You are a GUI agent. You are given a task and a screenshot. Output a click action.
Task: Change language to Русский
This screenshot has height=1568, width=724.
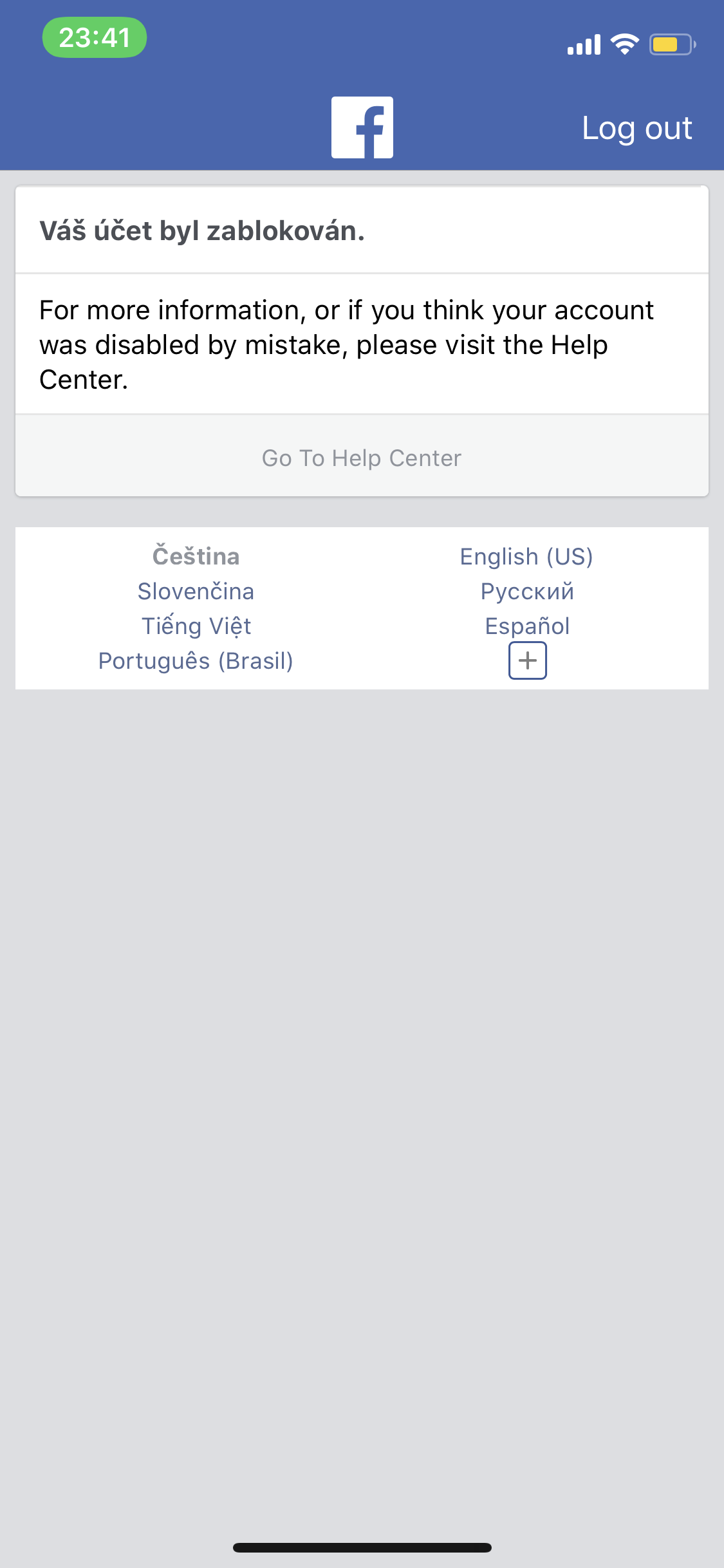tap(527, 592)
